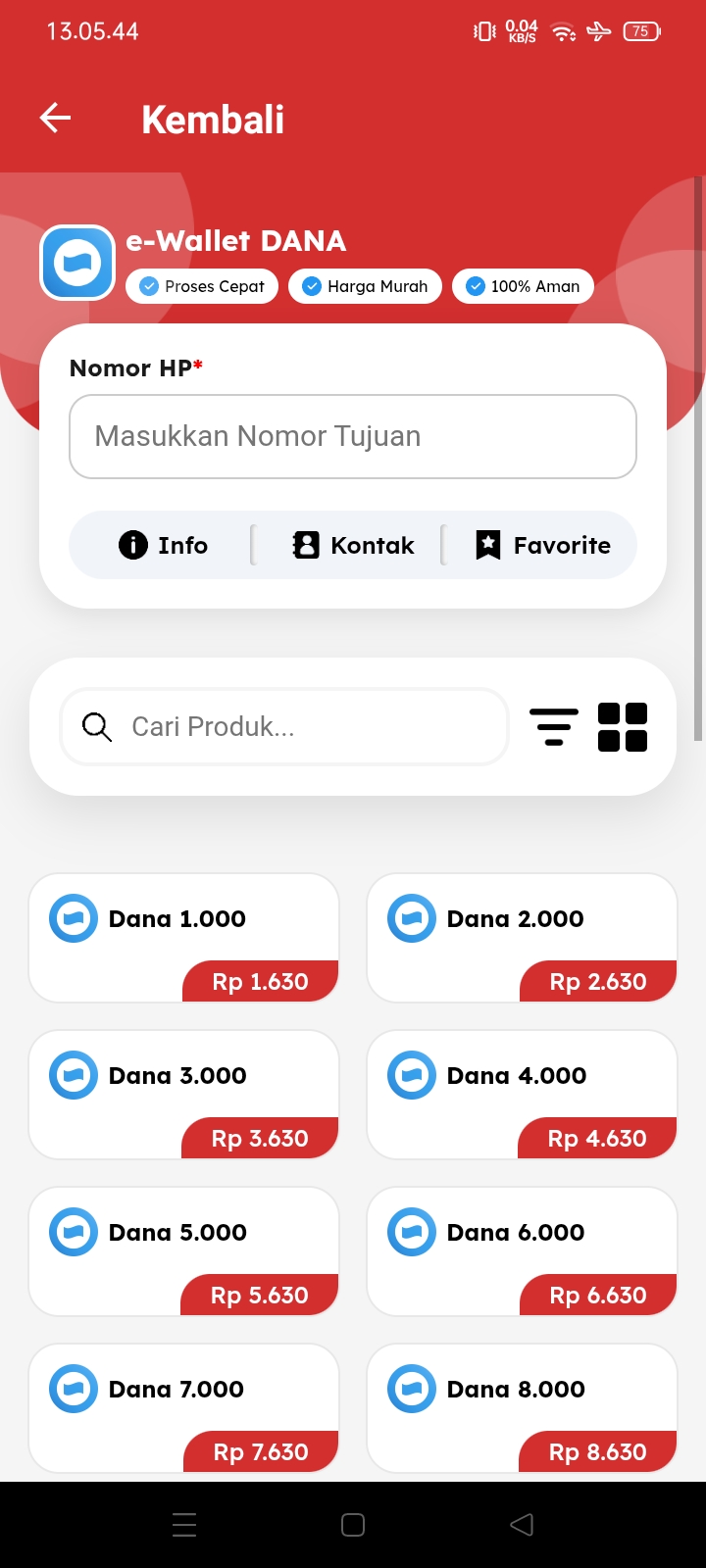This screenshot has height=1568, width=706.
Task: Pick the Dana 8.000 top-up
Action: tap(522, 1407)
